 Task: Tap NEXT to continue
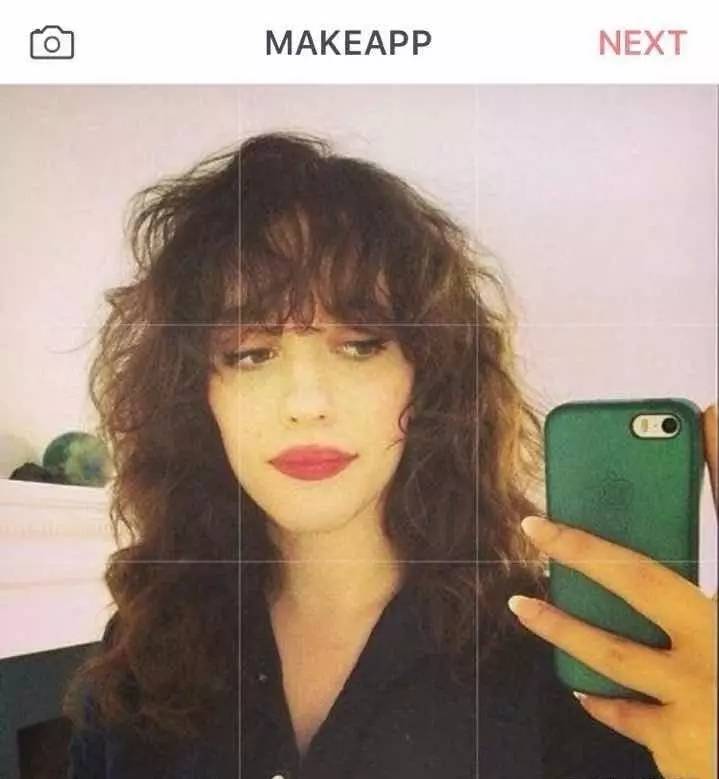click(642, 43)
